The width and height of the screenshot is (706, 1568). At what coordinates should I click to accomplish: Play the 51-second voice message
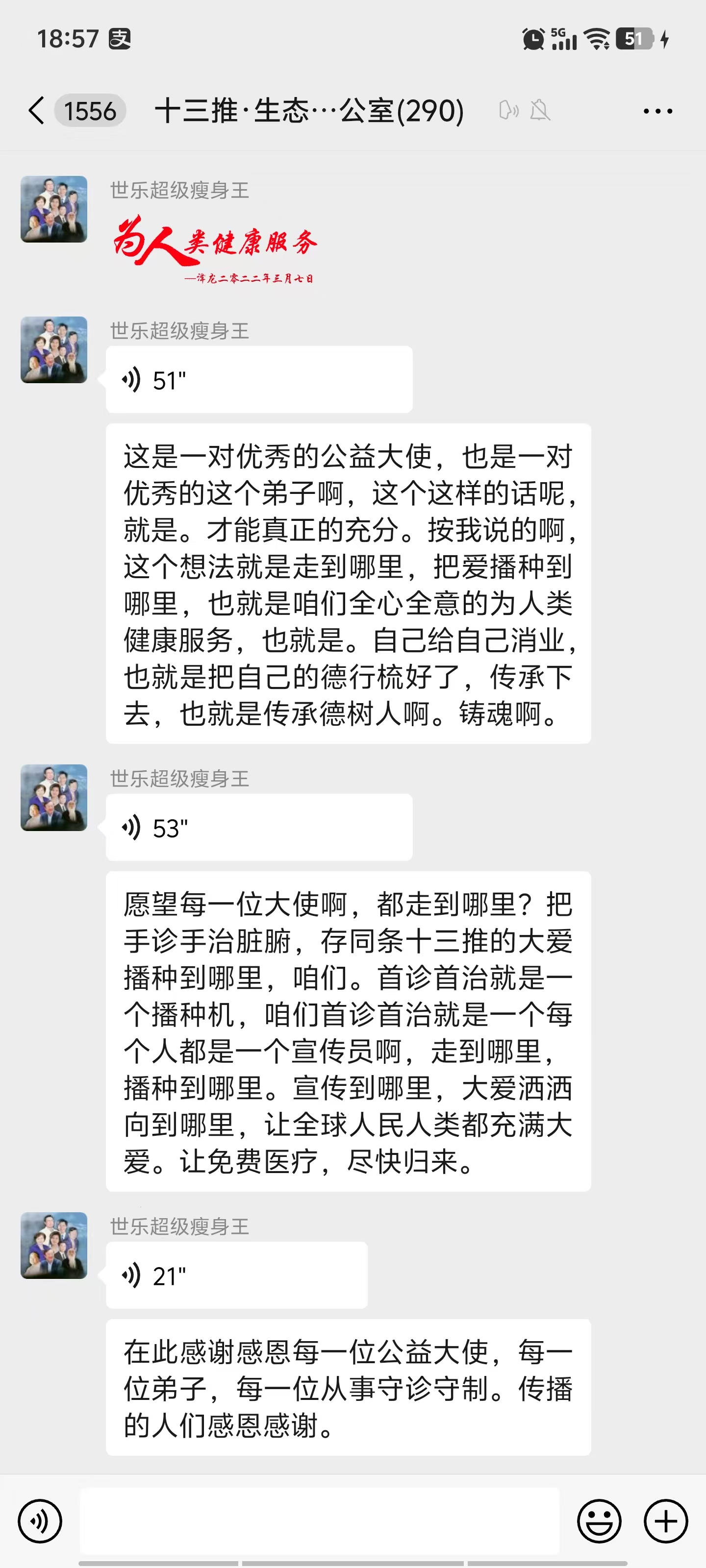pyautogui.click(x=258, y=380)
